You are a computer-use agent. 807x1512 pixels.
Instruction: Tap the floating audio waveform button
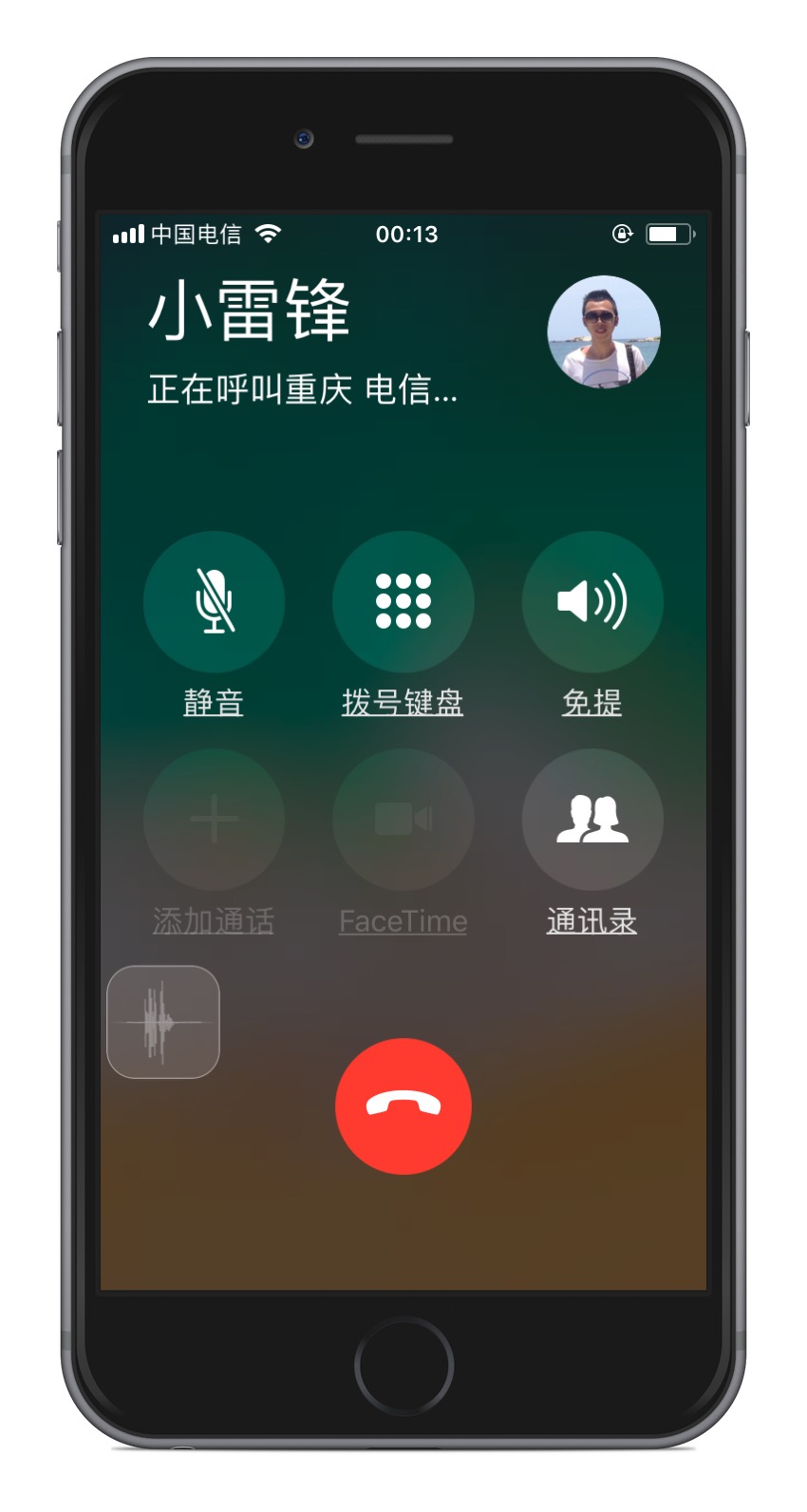(x=163, y=1022)
